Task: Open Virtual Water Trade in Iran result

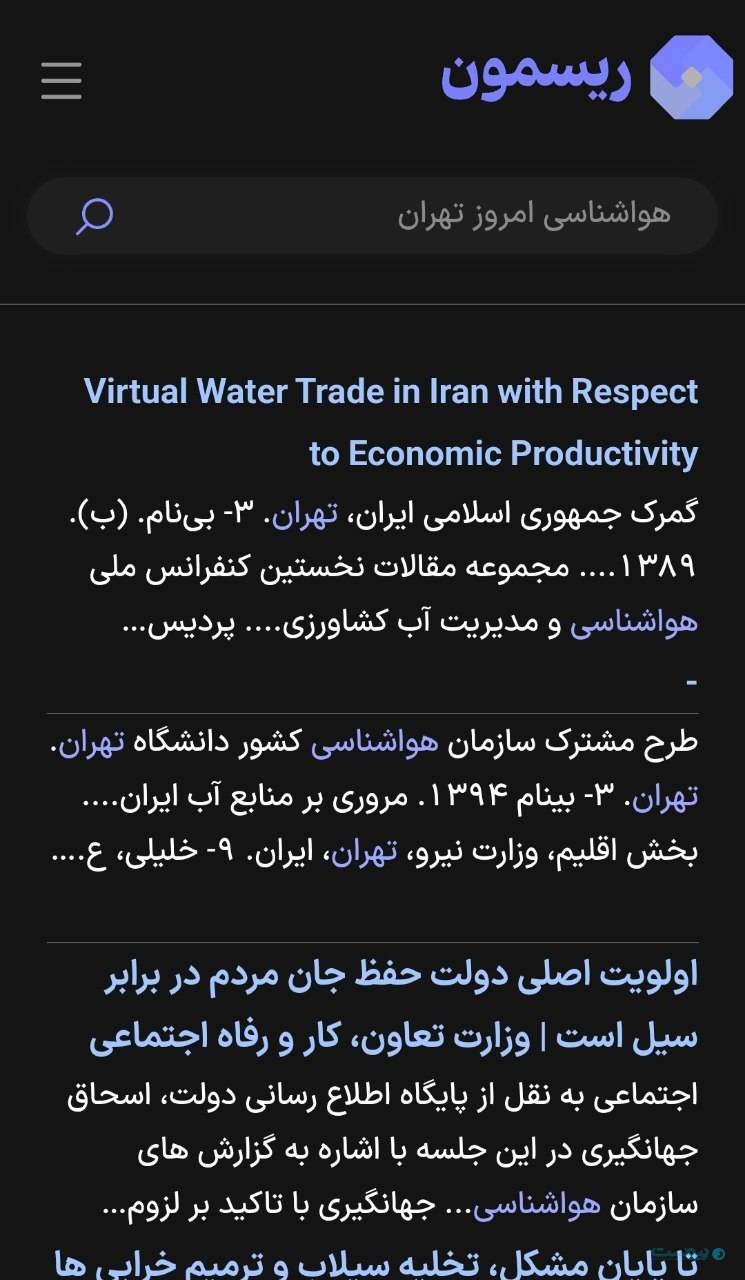Action: pyautogui.click(x=390, y=421)
